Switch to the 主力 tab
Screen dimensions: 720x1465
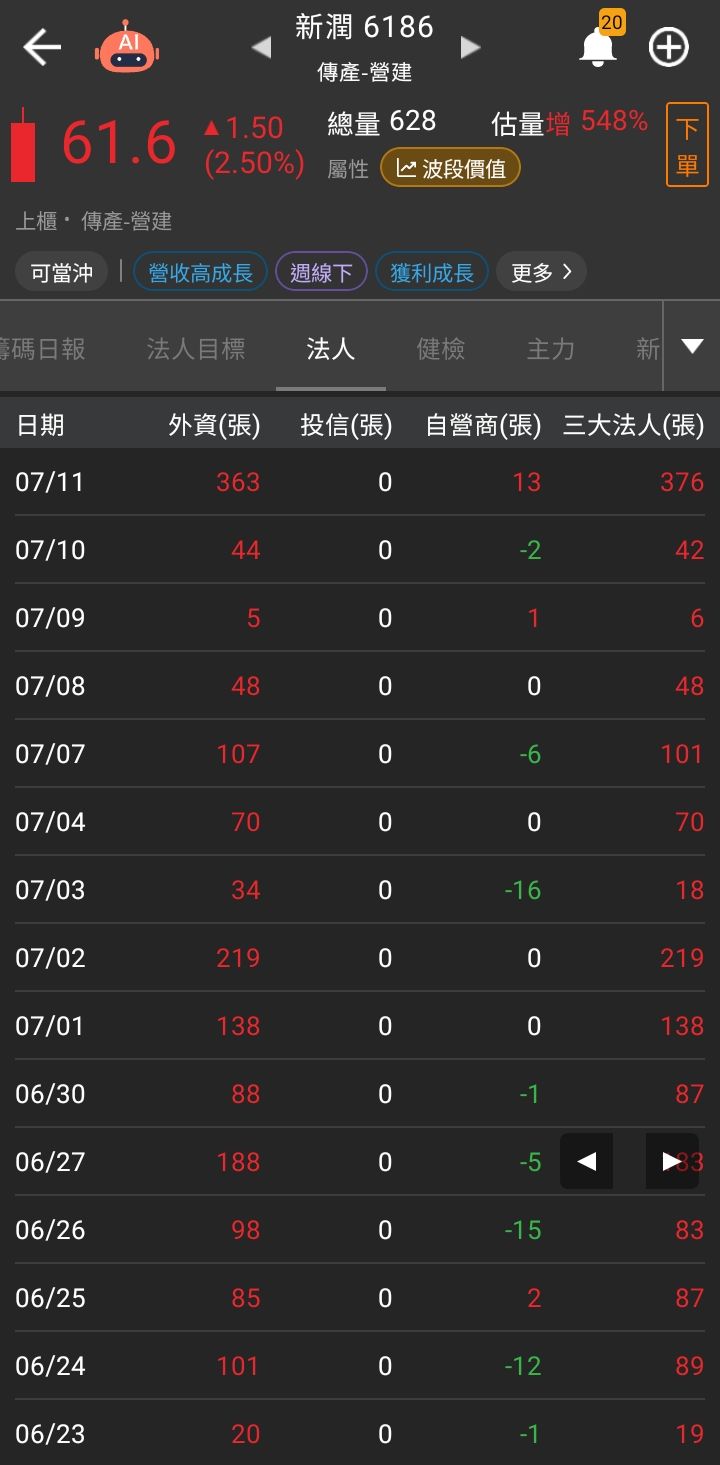[551, 348]
